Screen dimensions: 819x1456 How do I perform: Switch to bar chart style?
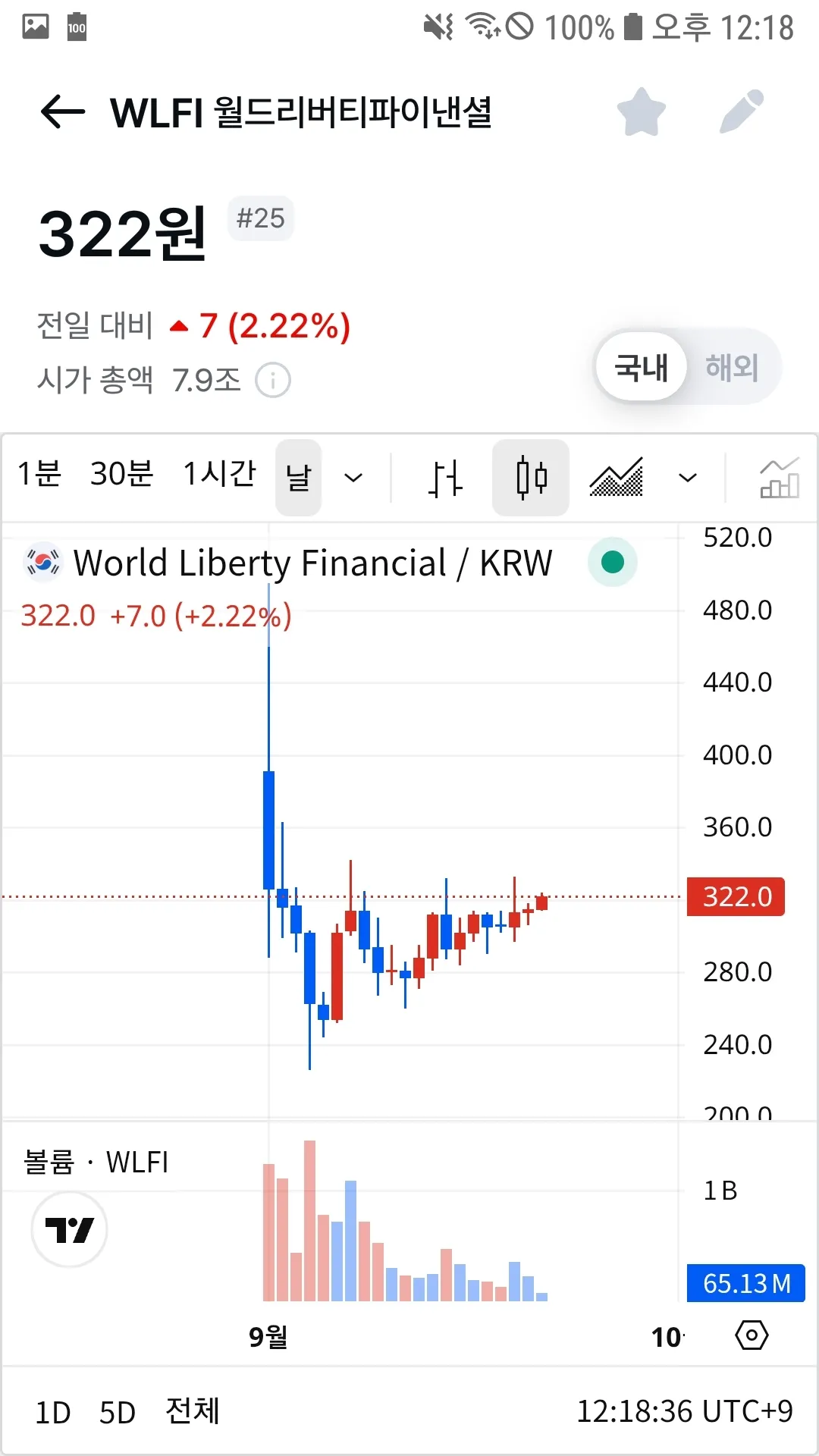point(445,478)
